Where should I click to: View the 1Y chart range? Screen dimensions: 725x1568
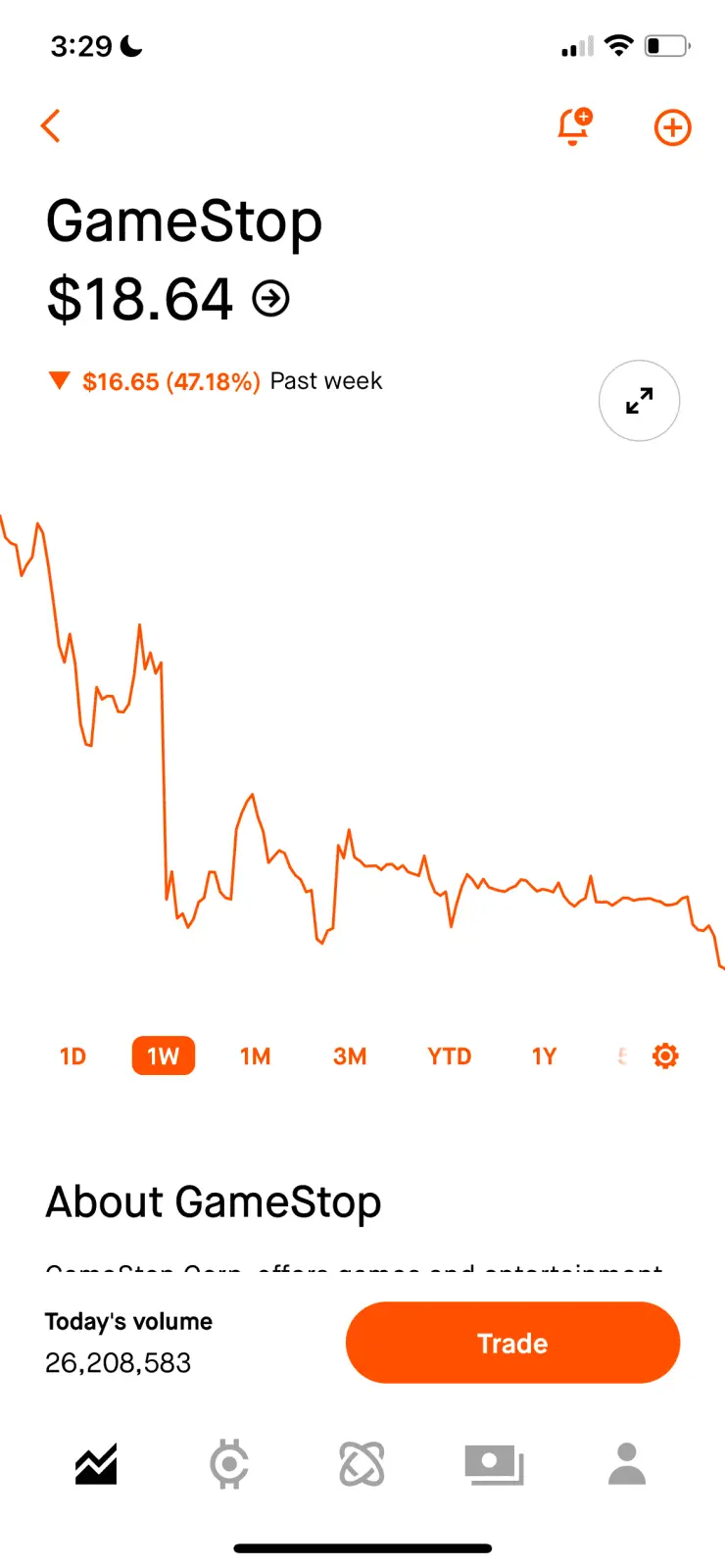tap(544, 1056)
